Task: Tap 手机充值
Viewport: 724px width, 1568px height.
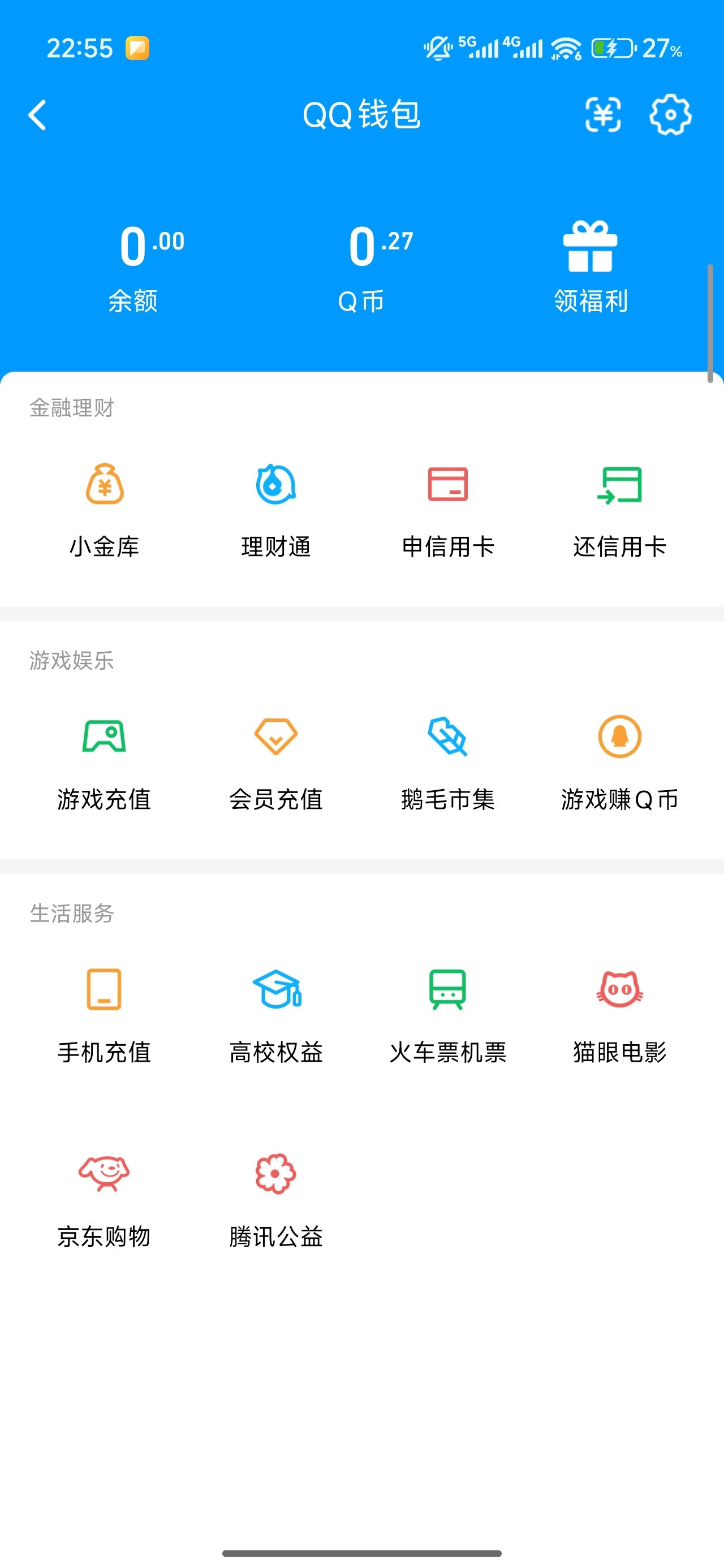Action: pos(105,1015)
